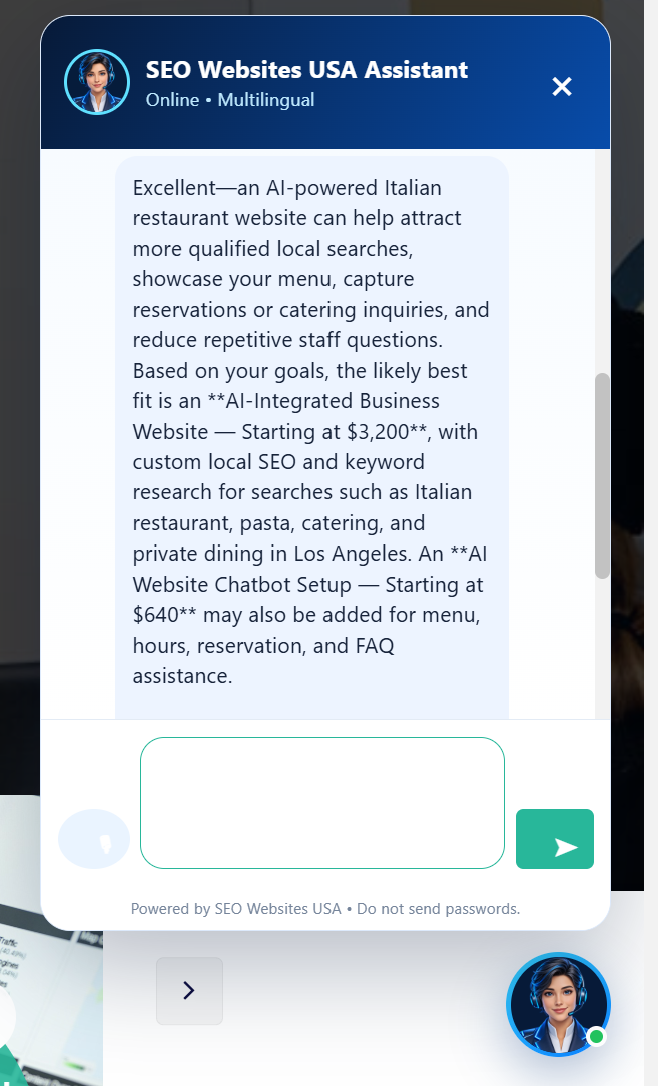This screenshot has width=658, height=1086.
Task: Tap the next arrow button below the chat
Action: [189, 990]
